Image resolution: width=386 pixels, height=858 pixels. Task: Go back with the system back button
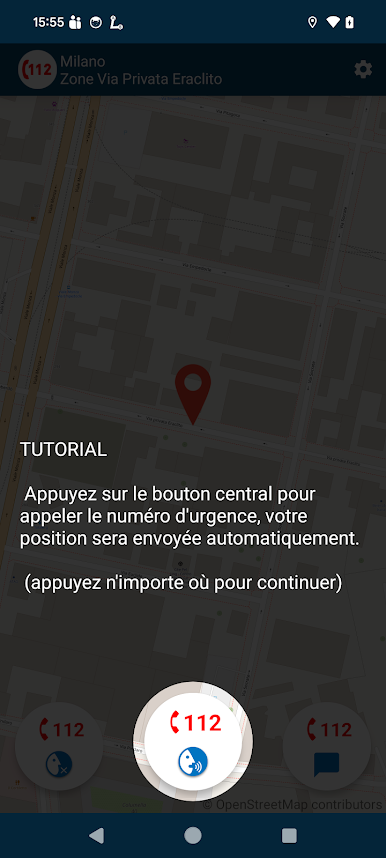pyautogui.click(x=96, y=835)
